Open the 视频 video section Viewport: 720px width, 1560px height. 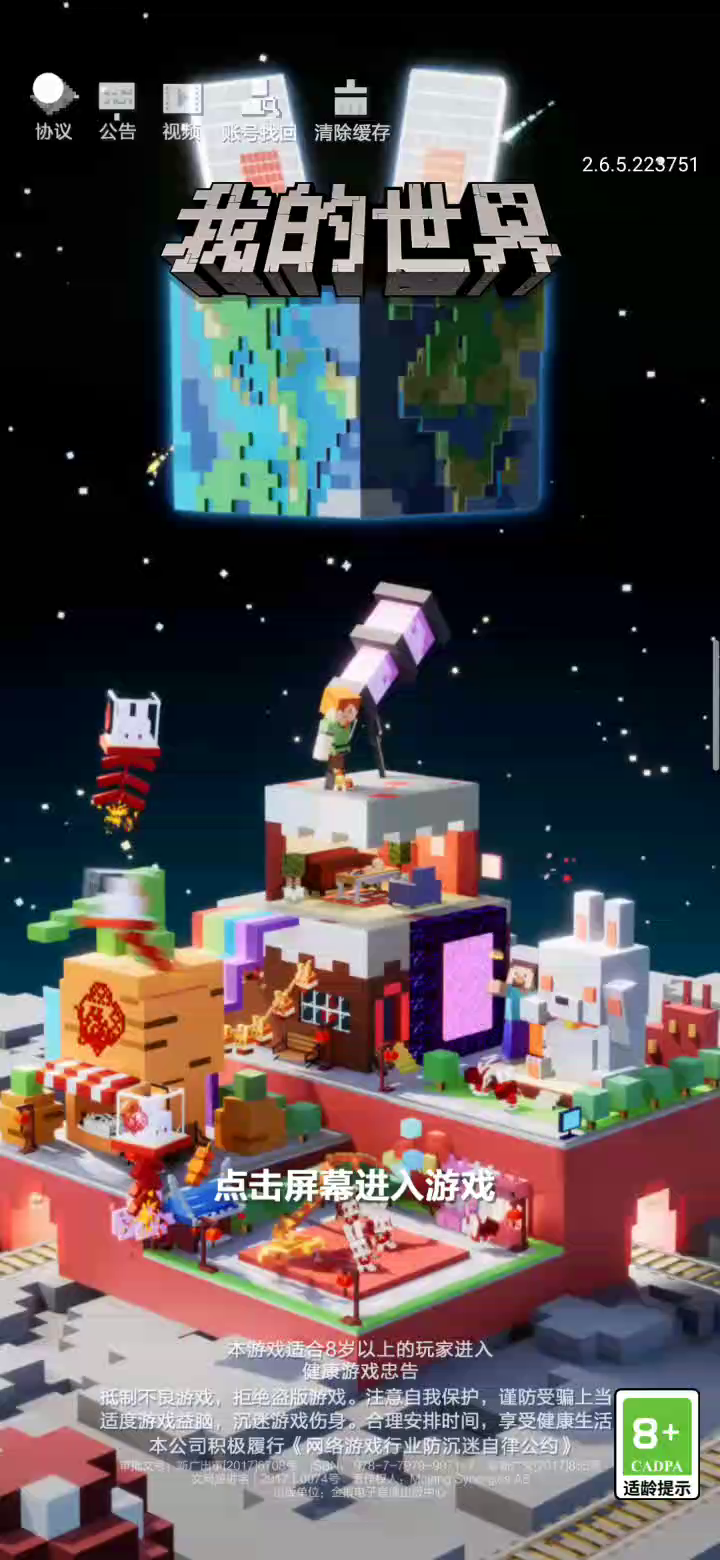182,109
